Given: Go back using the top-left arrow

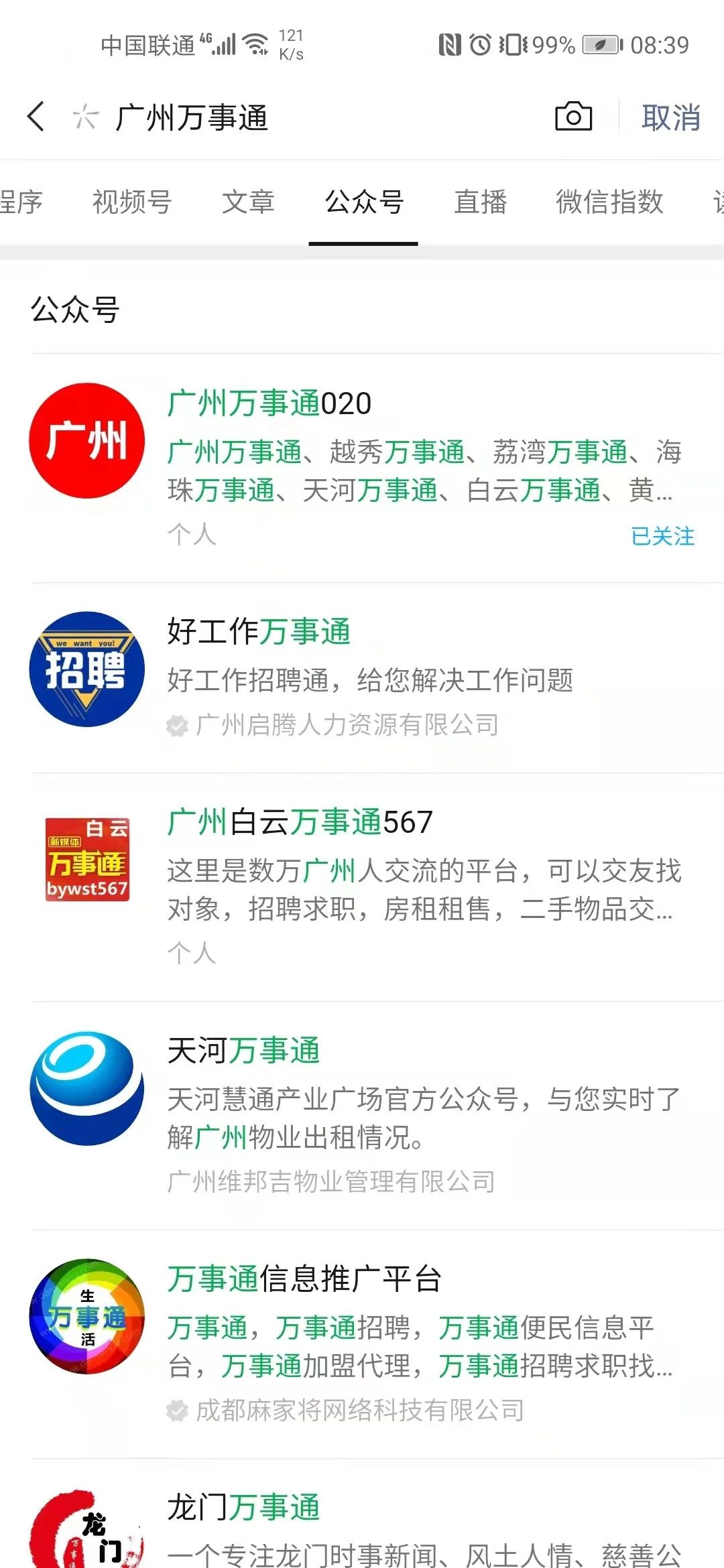Looking at the screenshot, I should (x=36, y=117).
